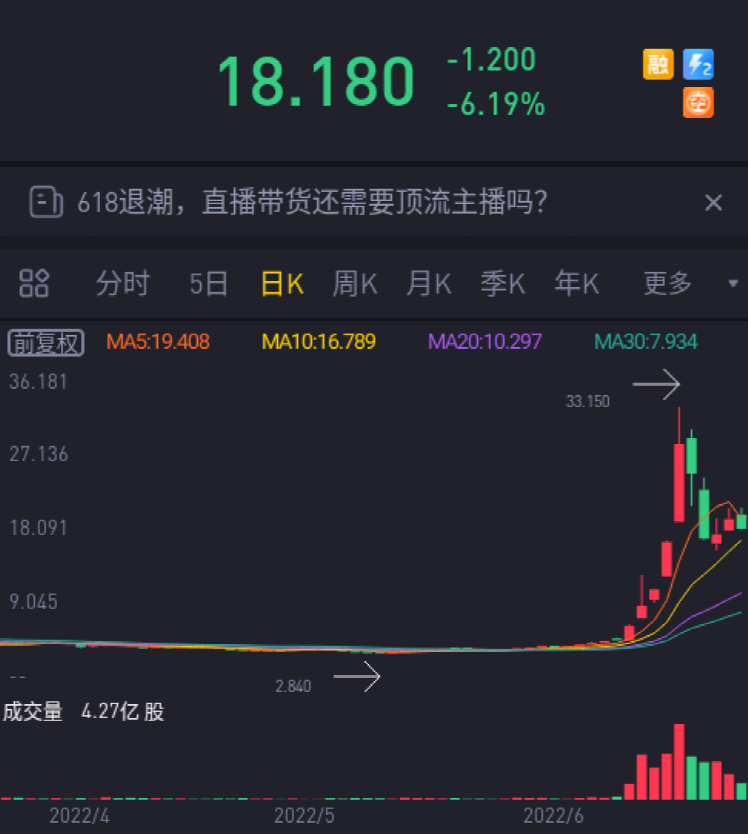Dismiss the news banner
This screenshot has width=748, height=834.
(713, 203)
